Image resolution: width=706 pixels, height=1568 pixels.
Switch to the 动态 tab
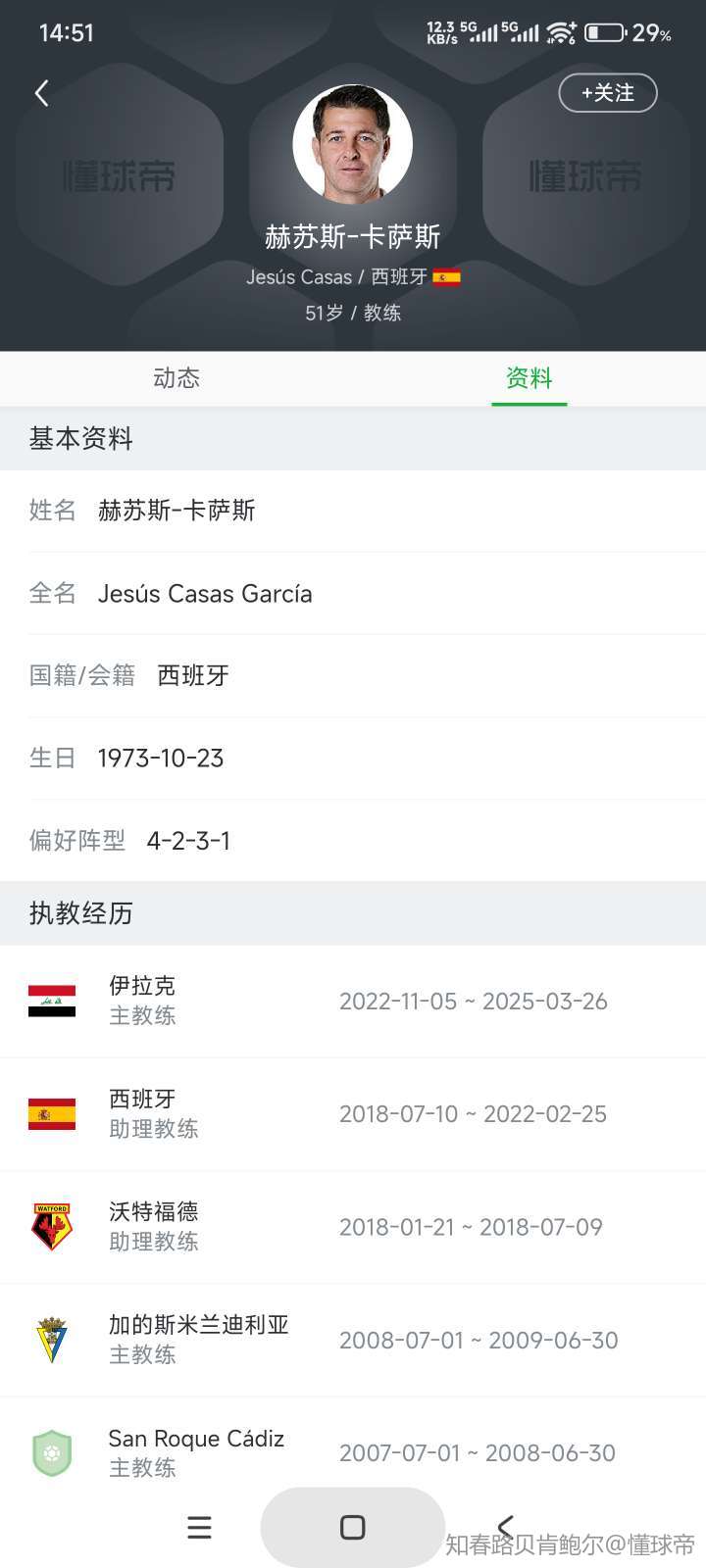click(176, 378)
